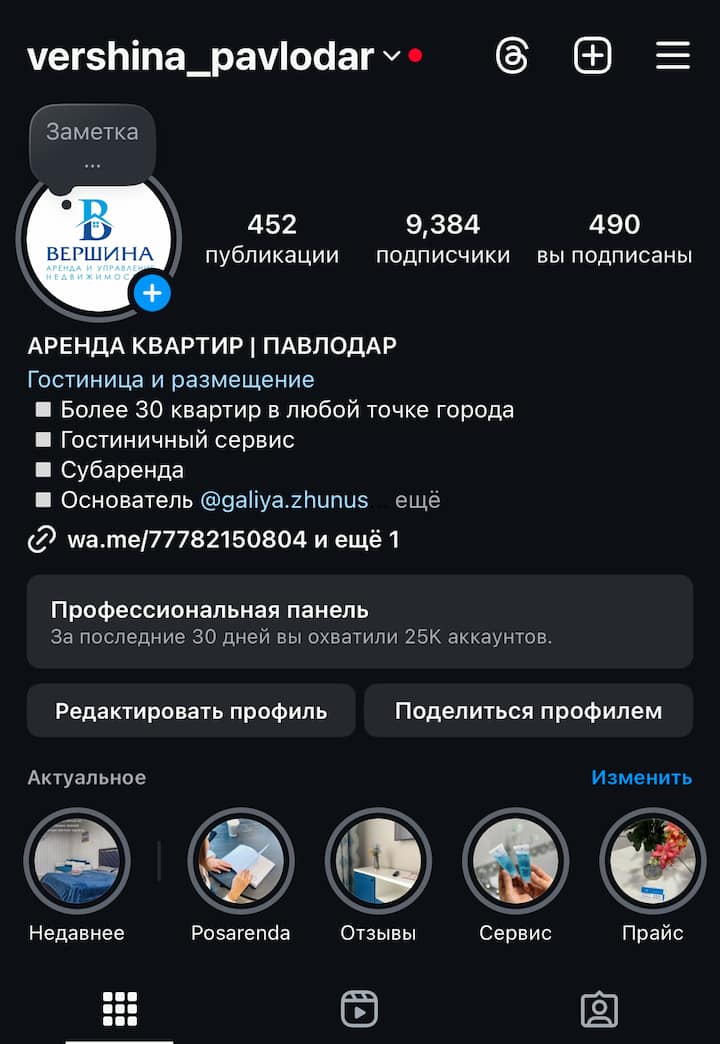Open the Заметка note bubble
This screenshot has height=1044, width=720.
[x=92, y=145]
